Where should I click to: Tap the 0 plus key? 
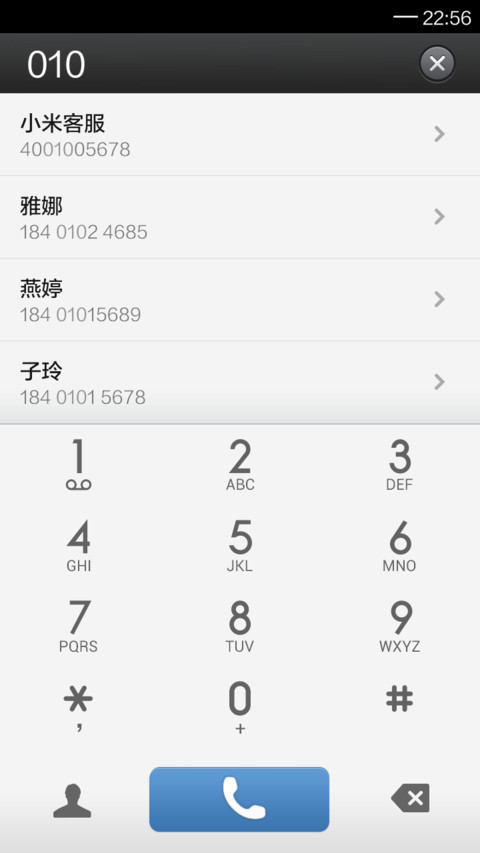coord(240,707)
